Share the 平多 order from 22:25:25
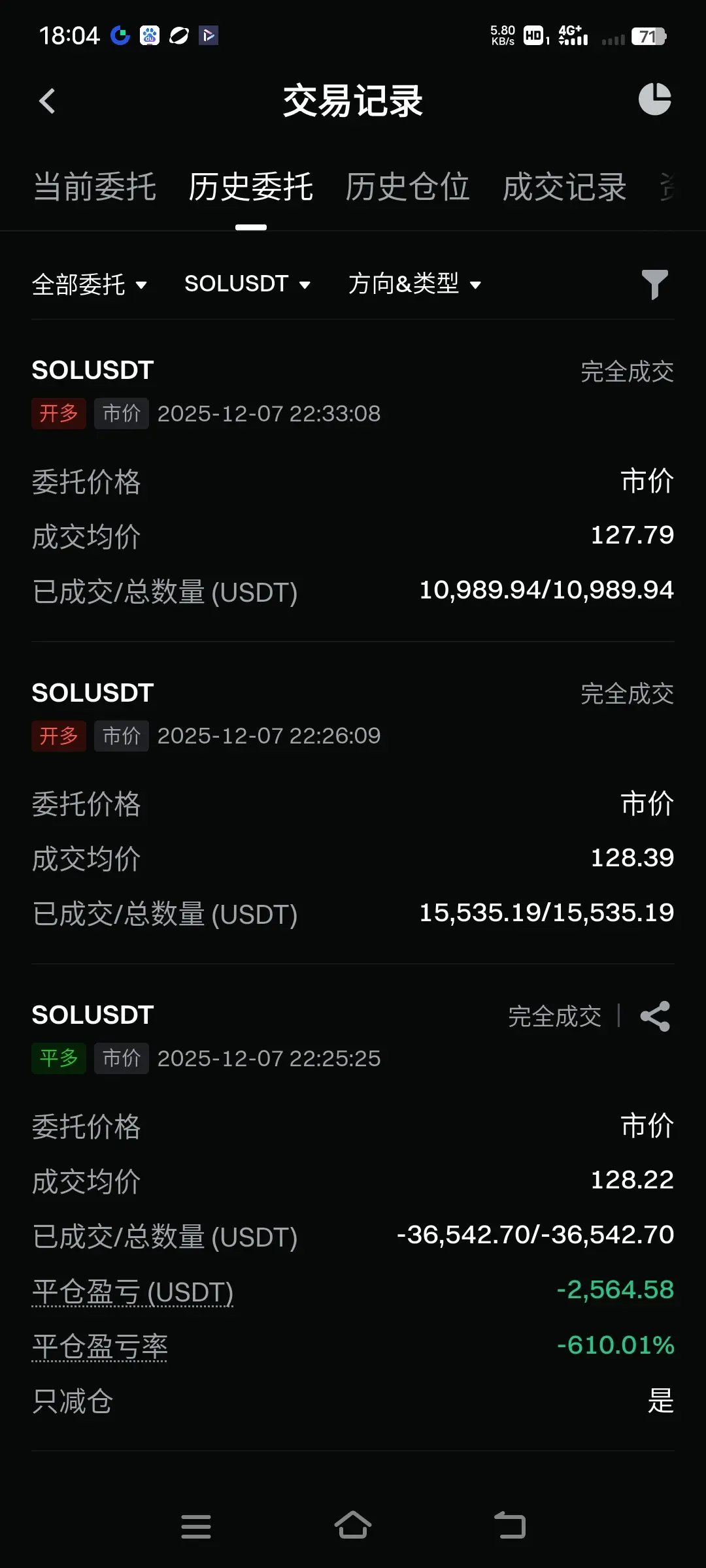The width and height of the screenshot is (706, 1568). (655, 1017)
